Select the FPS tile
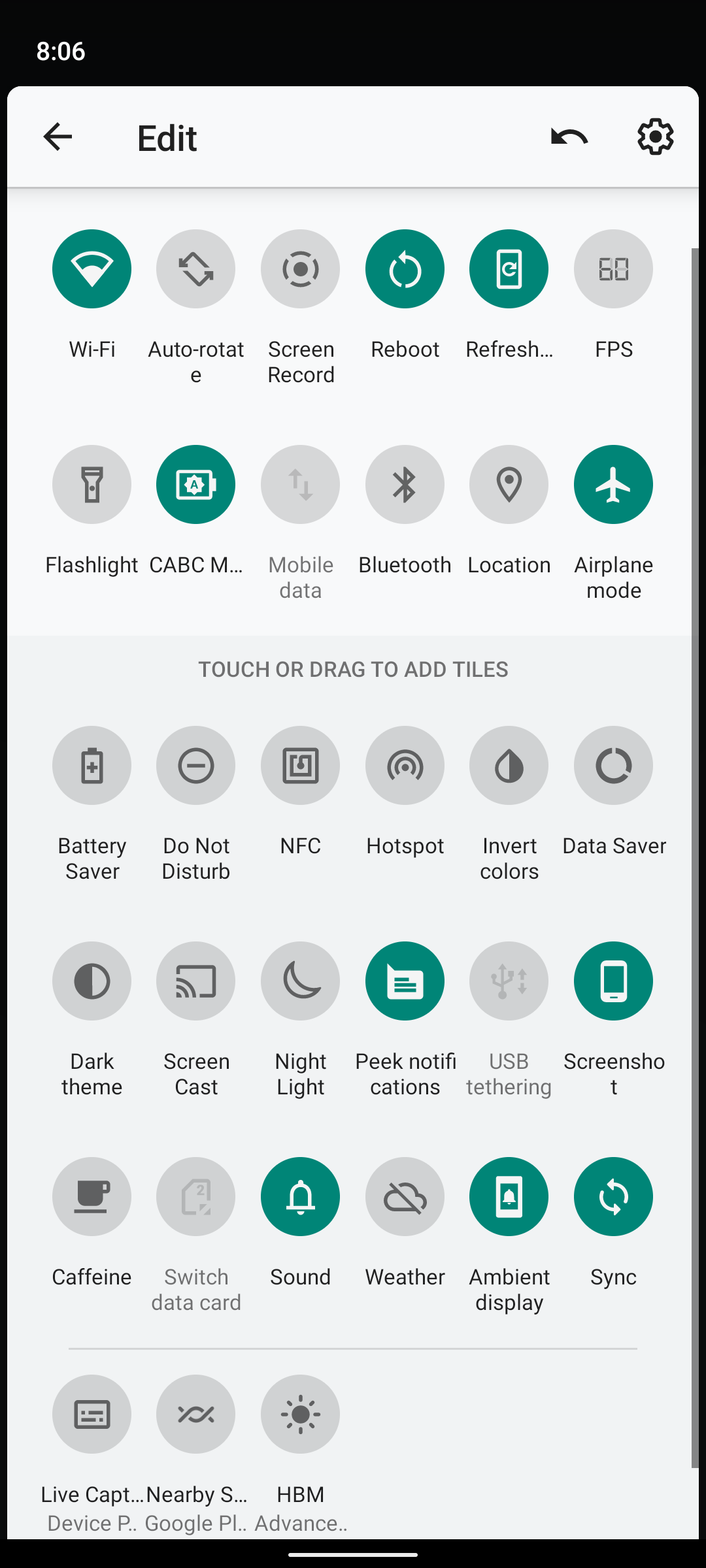 613,269
